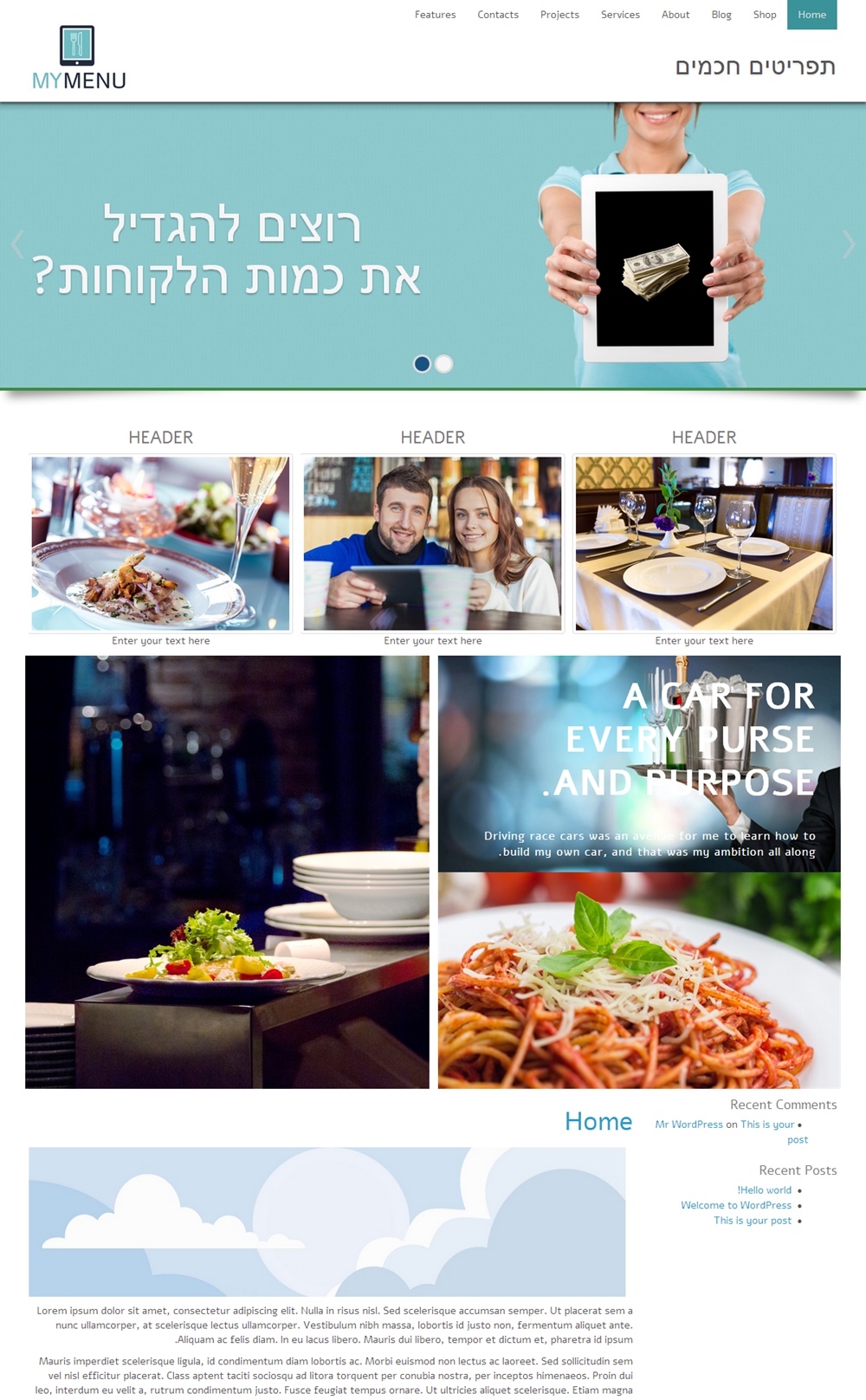Open Projects in the top navigation
The image size is (866, 1400).
(559, 15)
